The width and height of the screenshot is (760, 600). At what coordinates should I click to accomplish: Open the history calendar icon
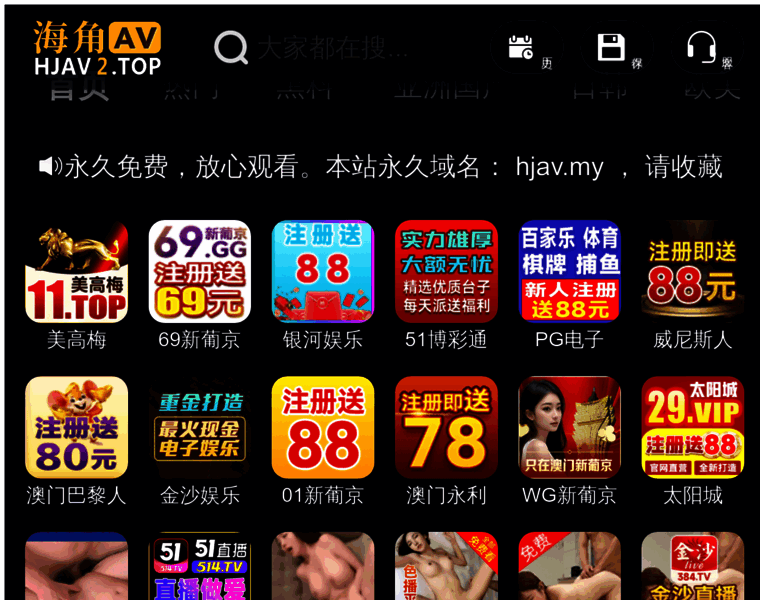(521, 47)
